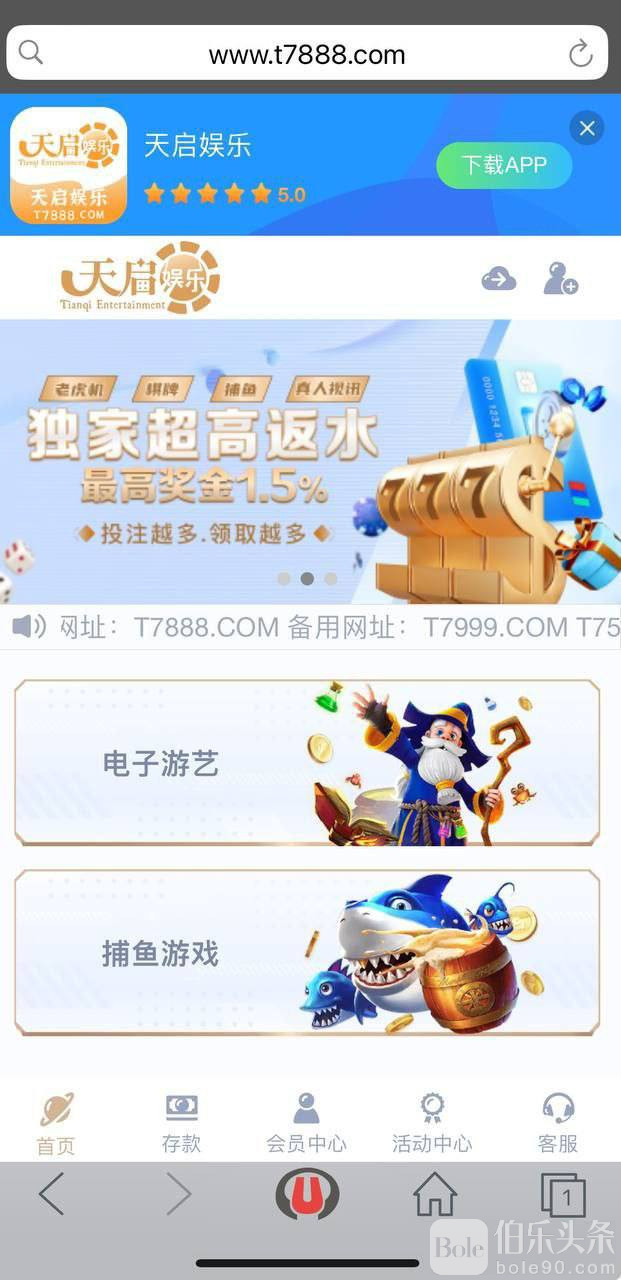
Task: Open the add-user registration icon
Action: (560, 279)
